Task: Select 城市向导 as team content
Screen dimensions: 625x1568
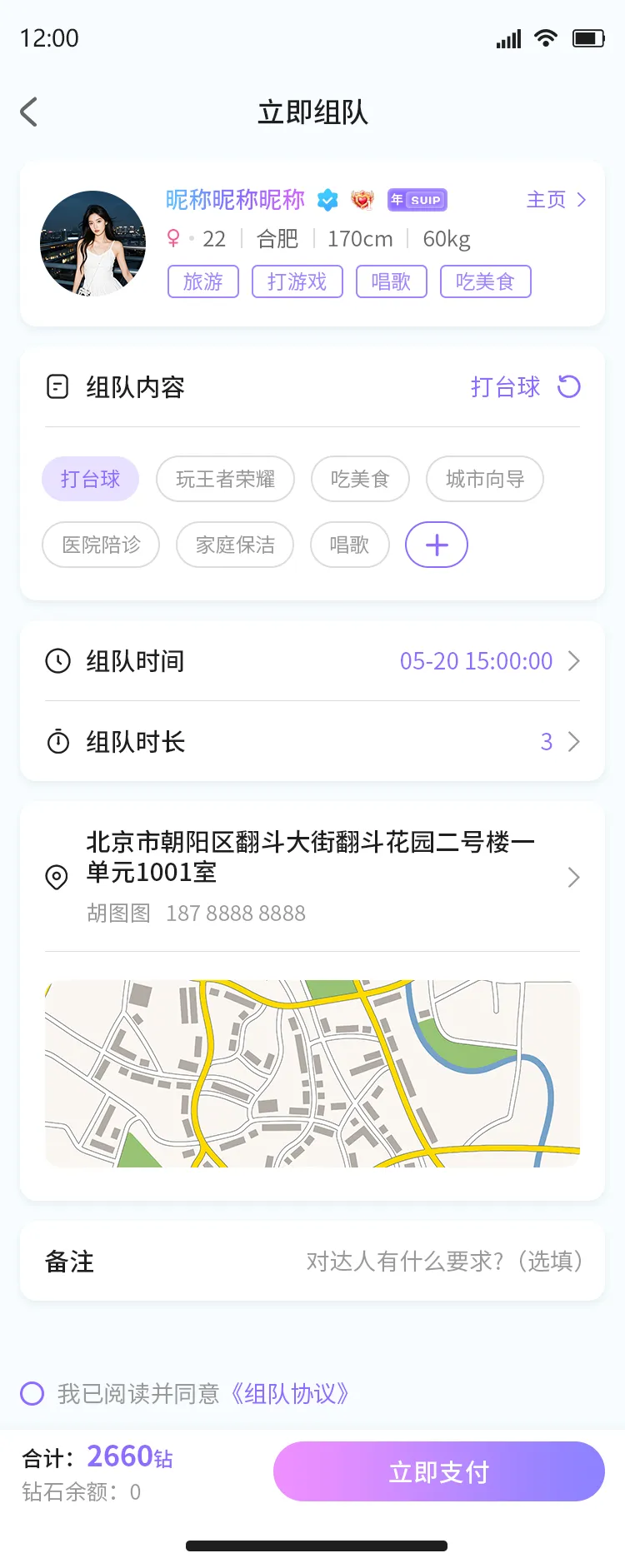Action: point(484,479)
